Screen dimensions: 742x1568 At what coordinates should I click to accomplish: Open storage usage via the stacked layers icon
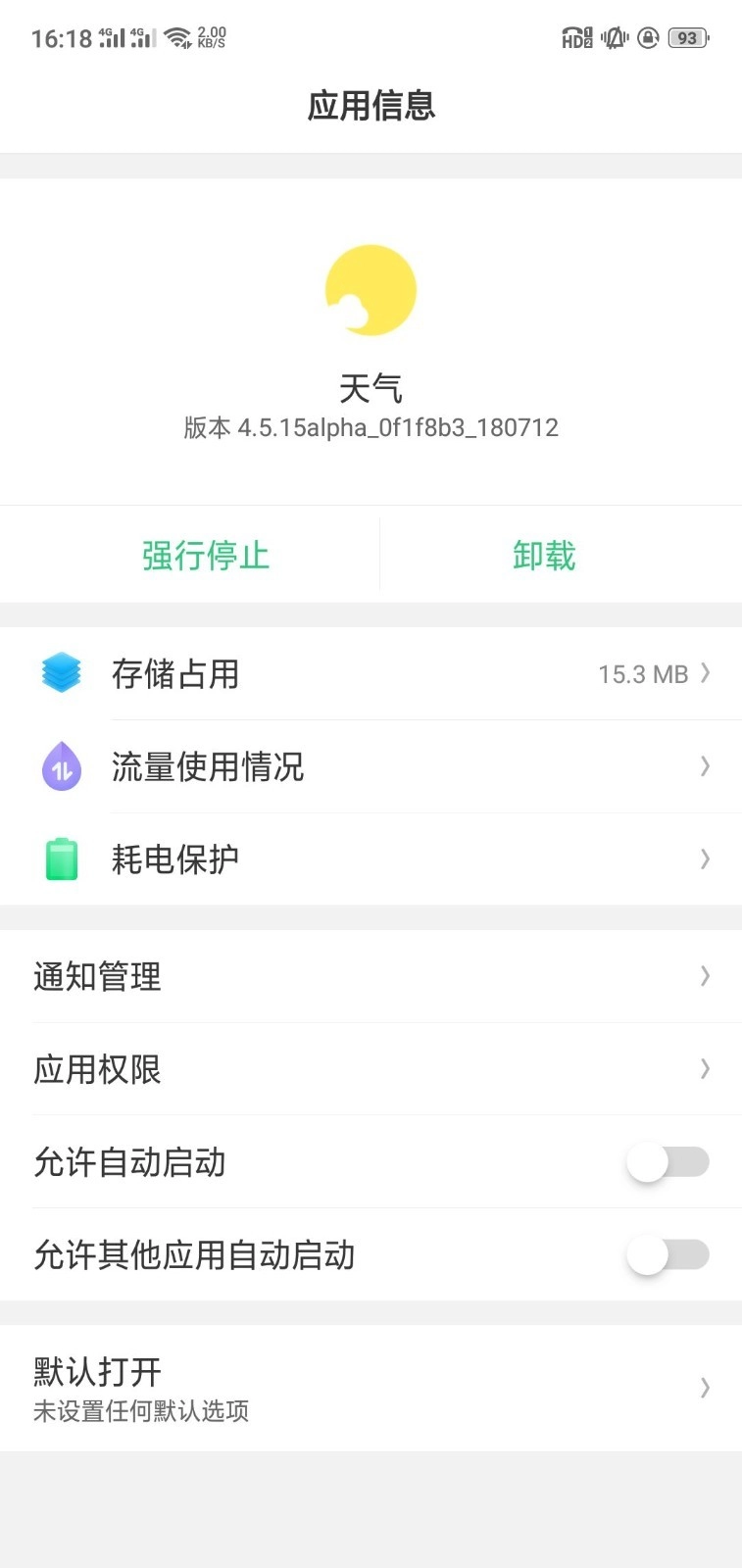coord(61,673)
